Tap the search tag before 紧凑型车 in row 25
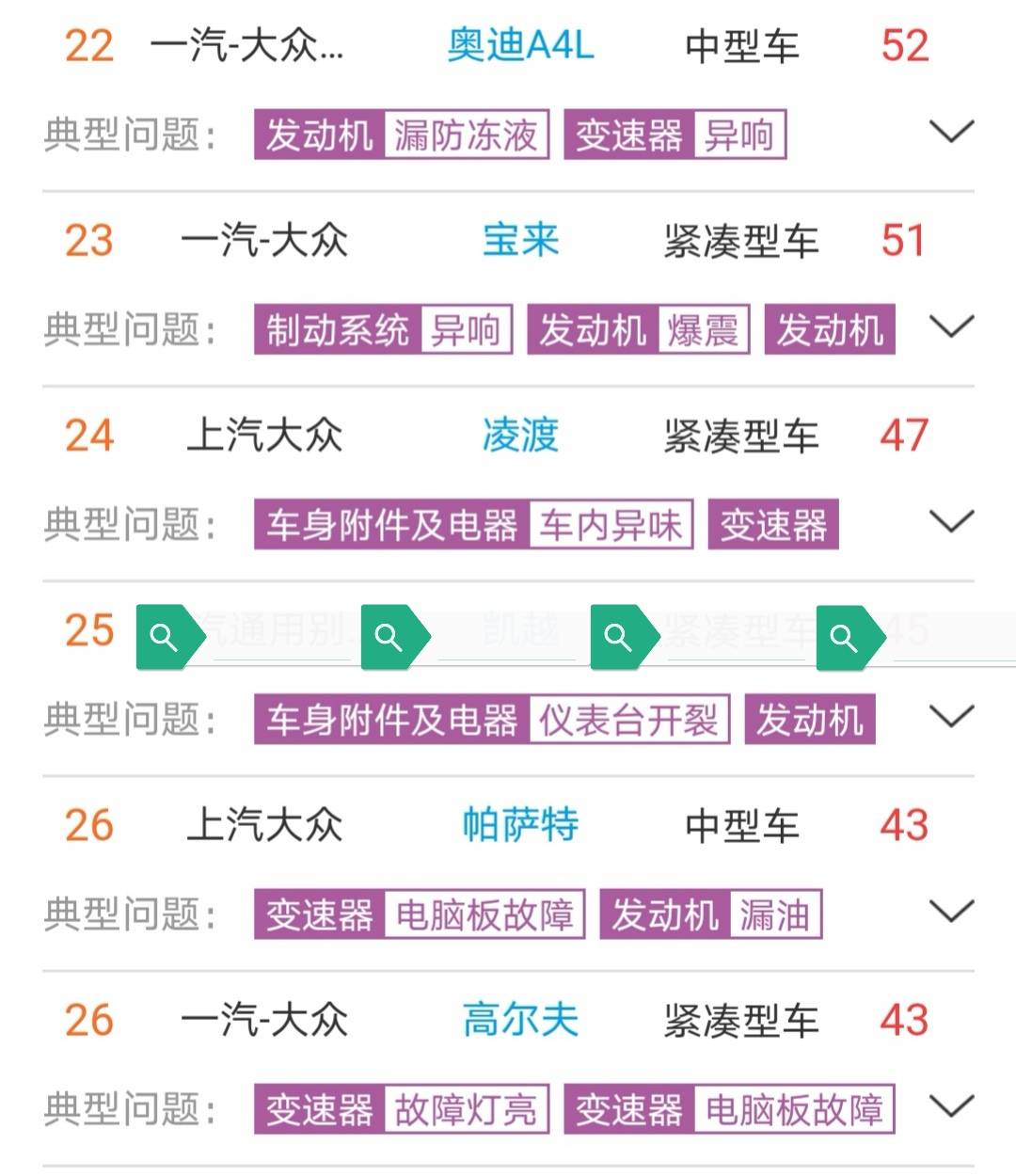The height and width of the screenshot is (1176, 1016). [x=622, y=638]
